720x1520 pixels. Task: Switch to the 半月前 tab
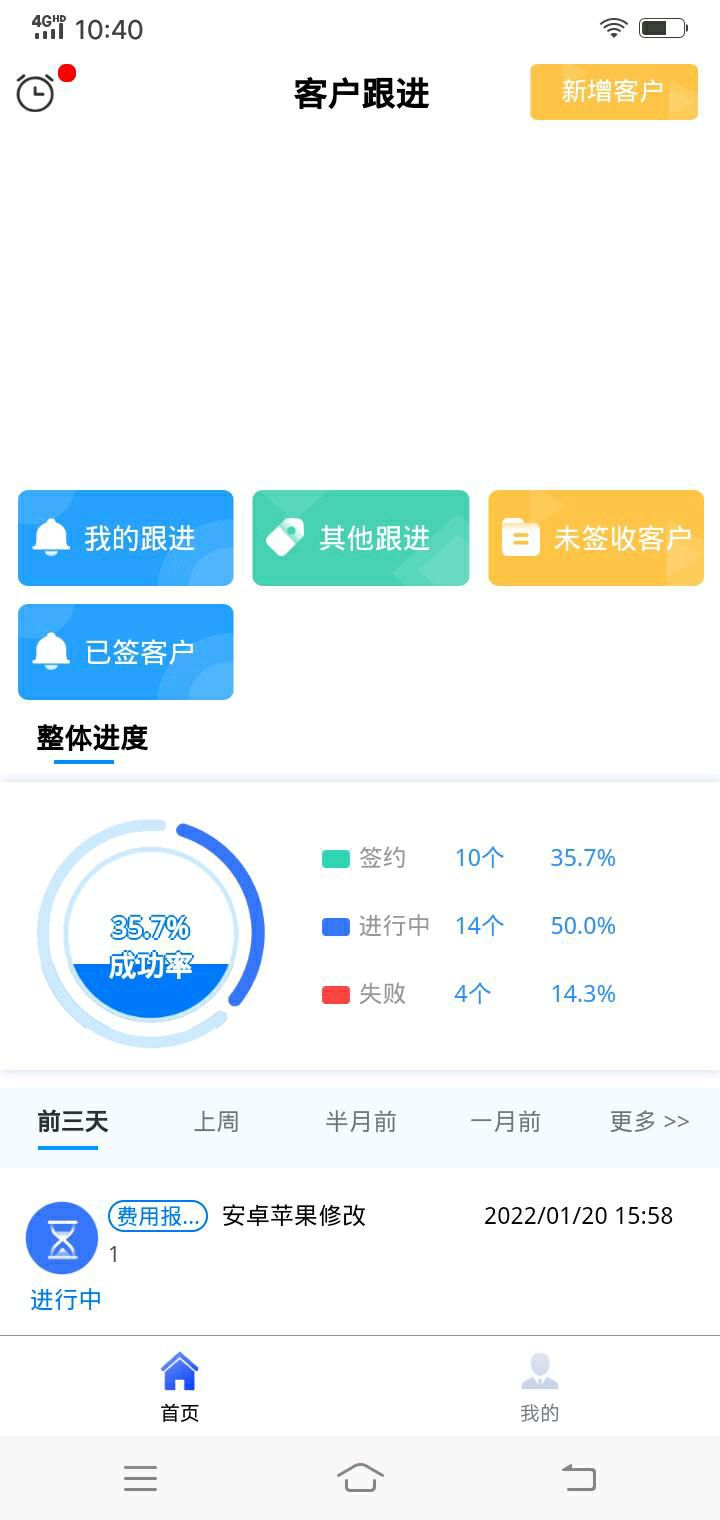pyautogui.click(x=361, y=1122)
